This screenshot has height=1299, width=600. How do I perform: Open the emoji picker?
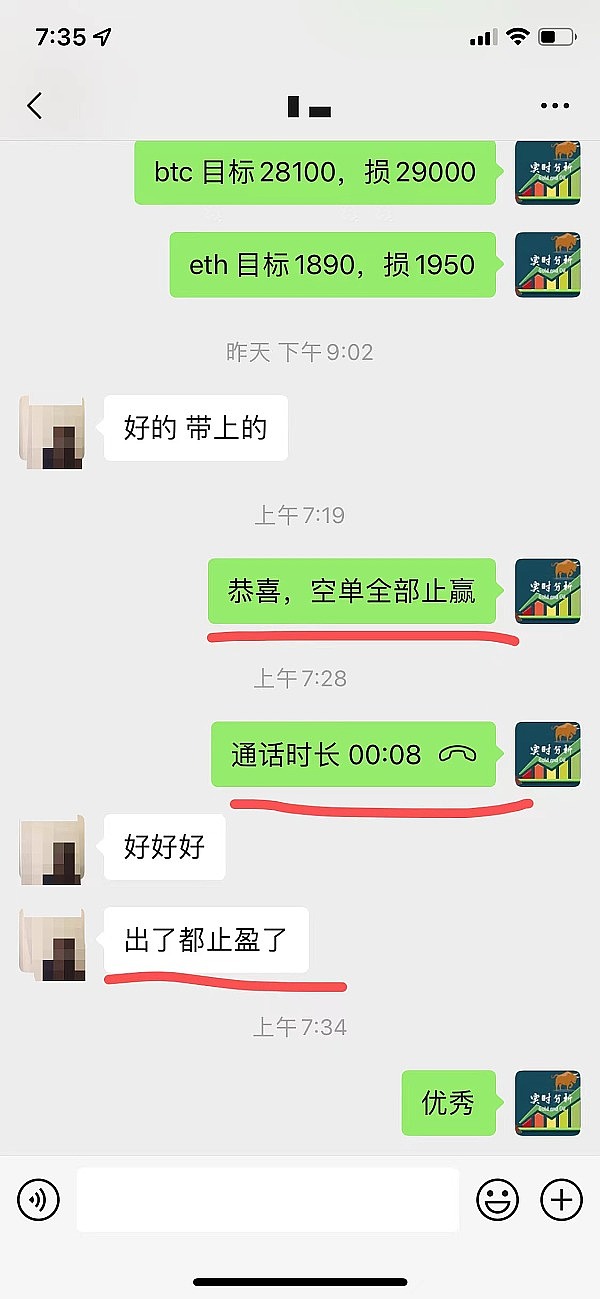pyautogui.click(x=497, y=1199)
